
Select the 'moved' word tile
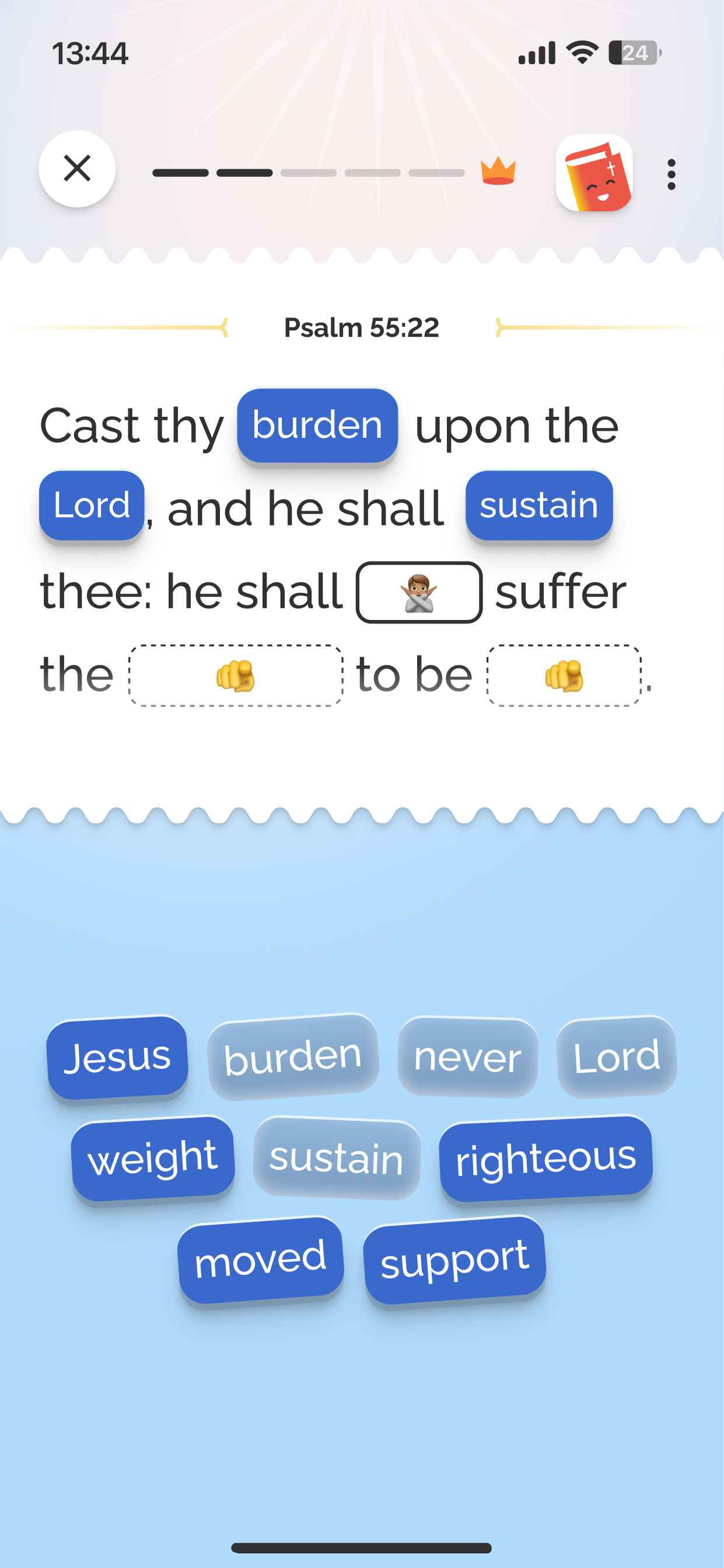pyautogui.click(x=260, y=1259)
